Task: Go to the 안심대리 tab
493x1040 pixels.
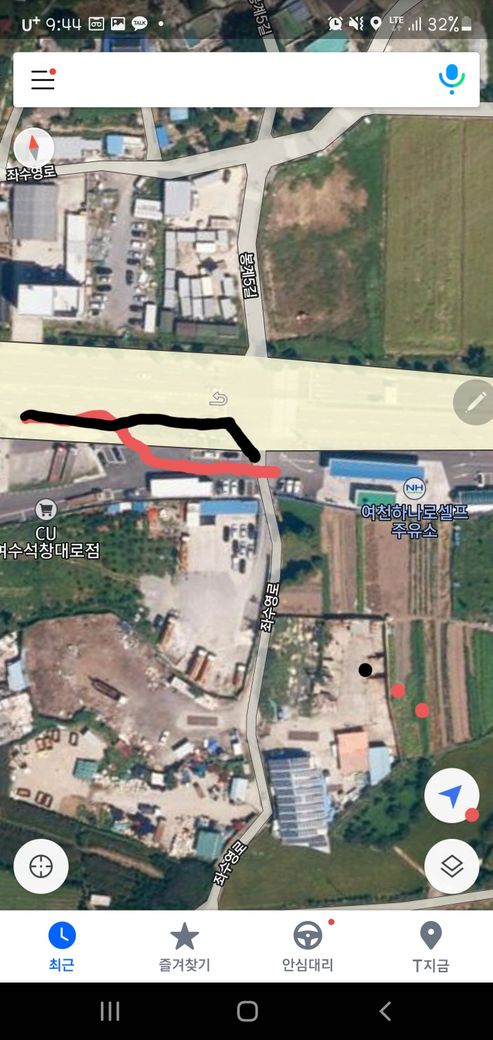Action: [x=308, y=946]
